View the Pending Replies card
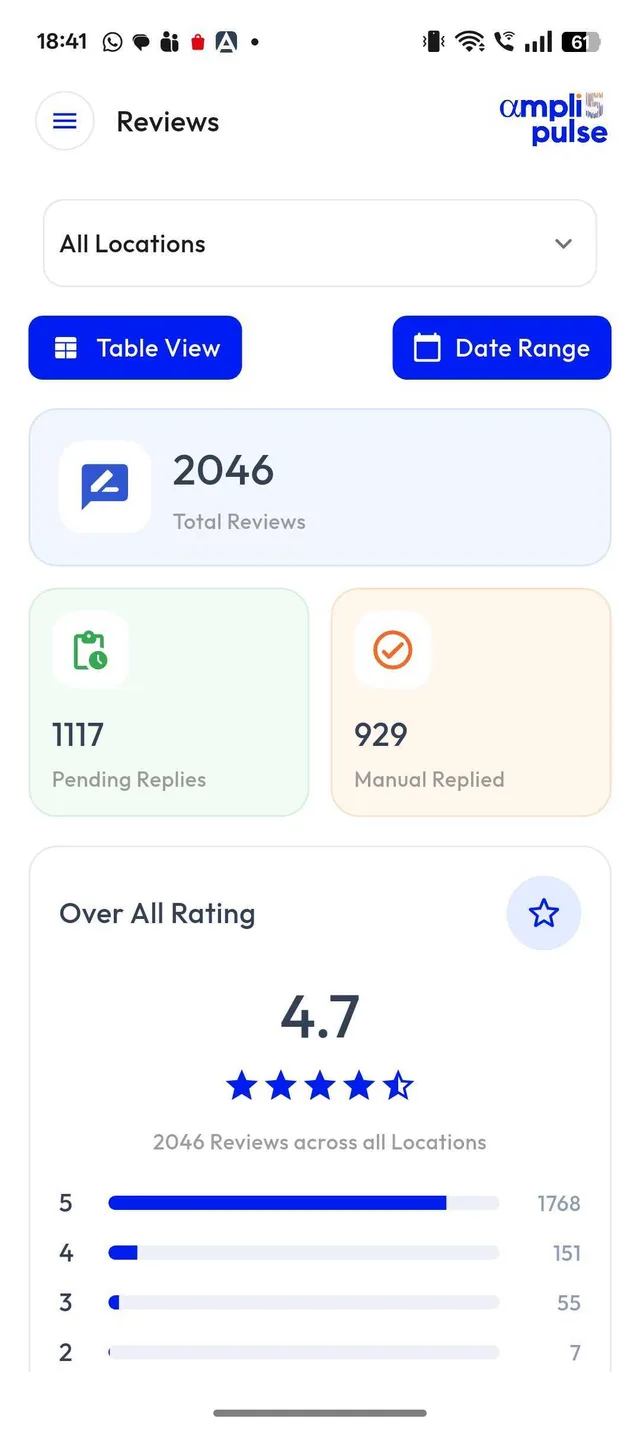The width and height of the screenshot is (640, 1429). (169, 702)
